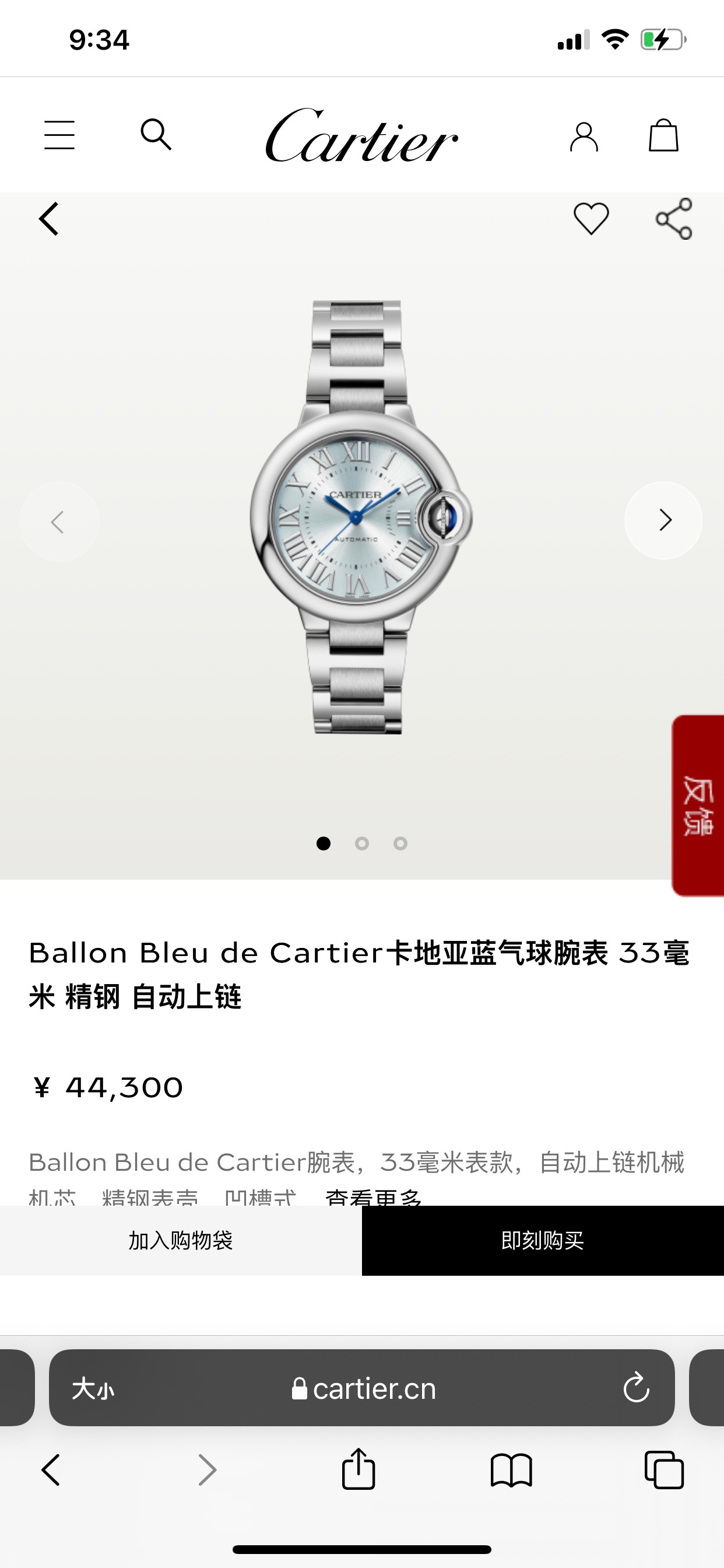Open the site search
724x1568 pixels.
coord(156,135)
